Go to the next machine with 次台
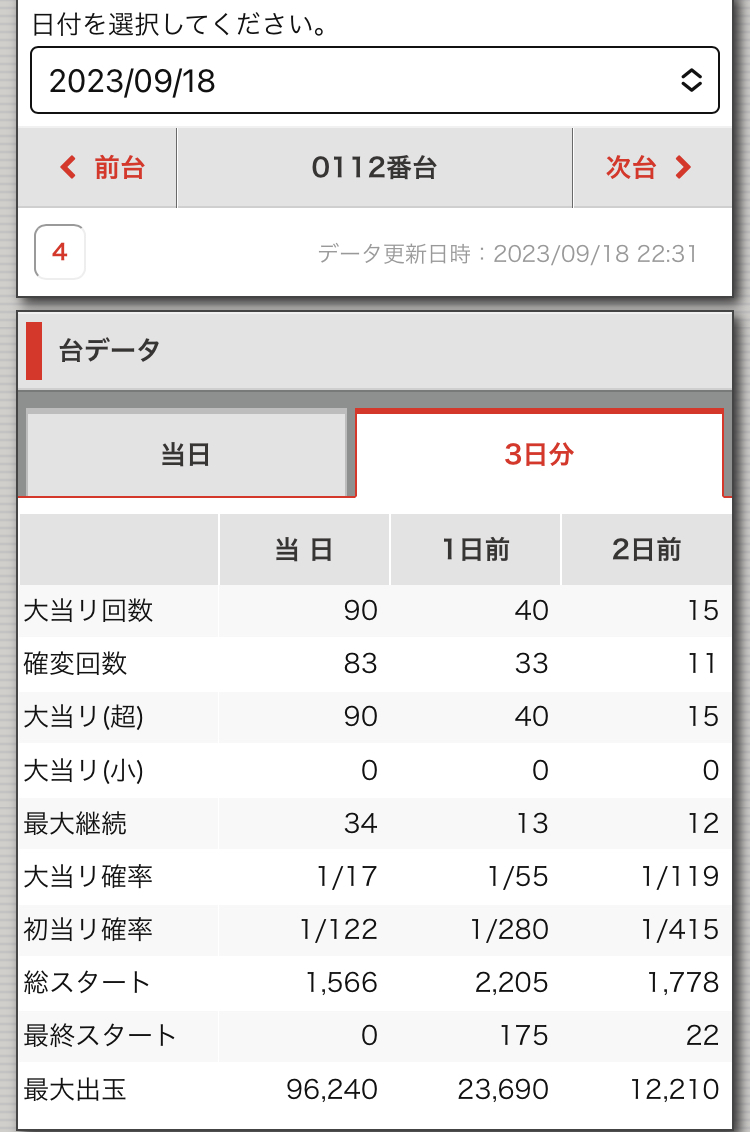750x1132 pixels. (650, 168)
